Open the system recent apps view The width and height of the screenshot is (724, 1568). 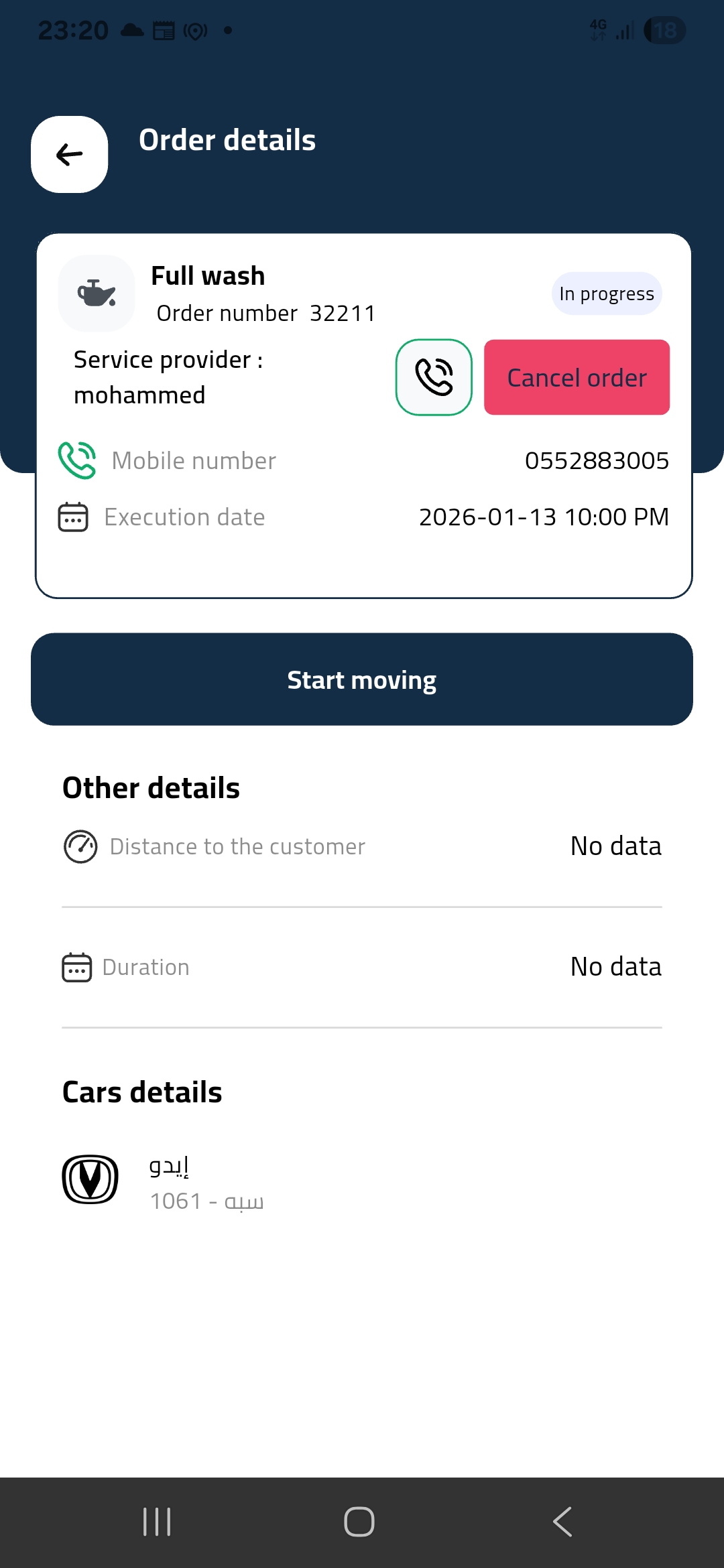pyautogui.click(x=158, y=1522)
